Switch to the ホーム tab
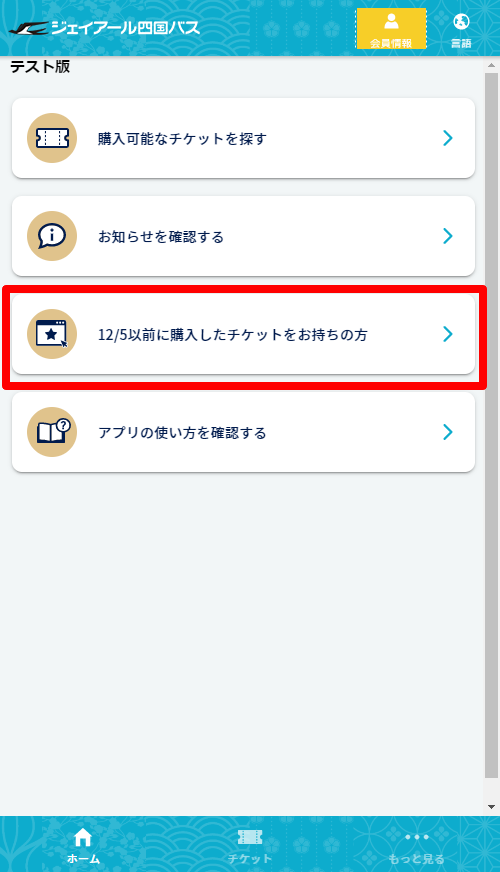 pyautogui.click(x=83, y=845)
